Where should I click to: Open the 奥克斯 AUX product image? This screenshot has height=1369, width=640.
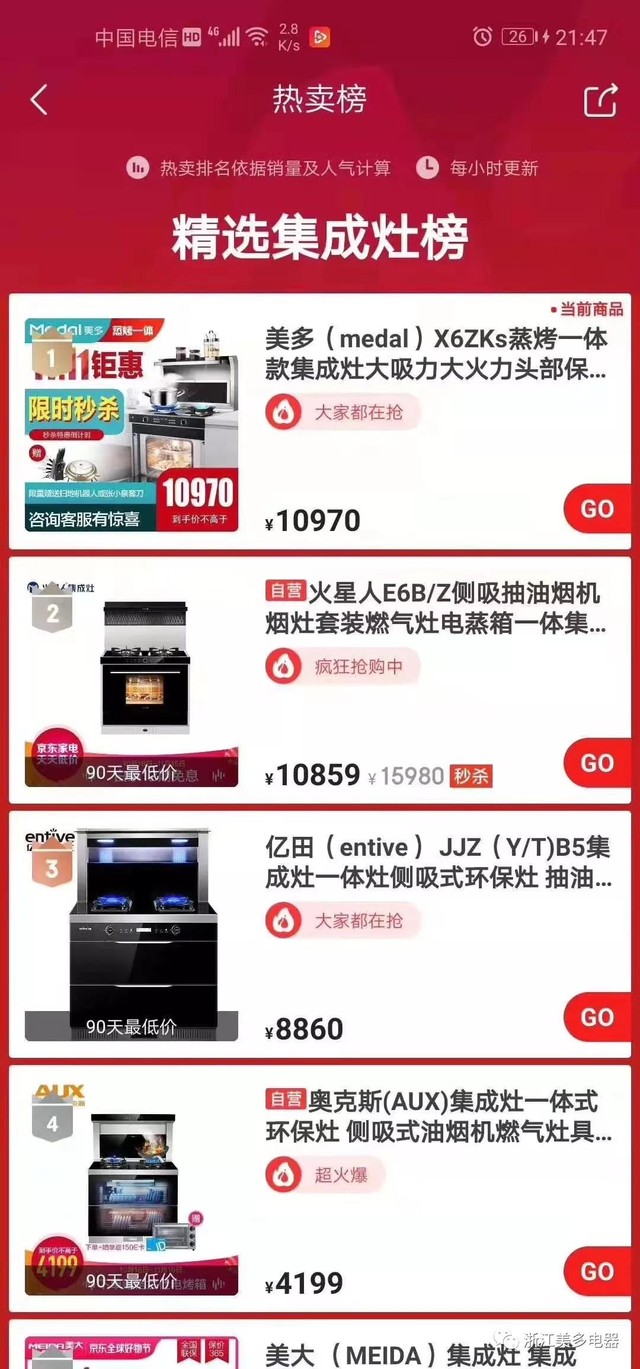coord(131,1187)
